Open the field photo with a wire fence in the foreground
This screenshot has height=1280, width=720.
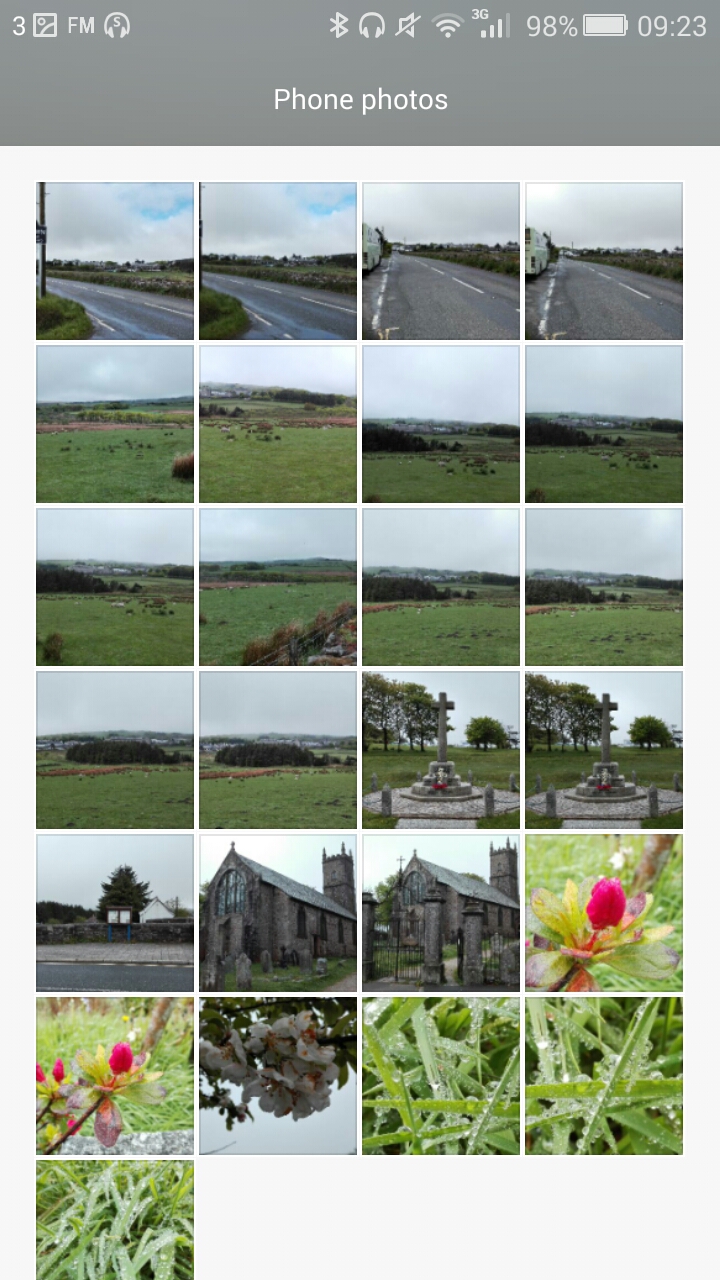pos(278,587)
